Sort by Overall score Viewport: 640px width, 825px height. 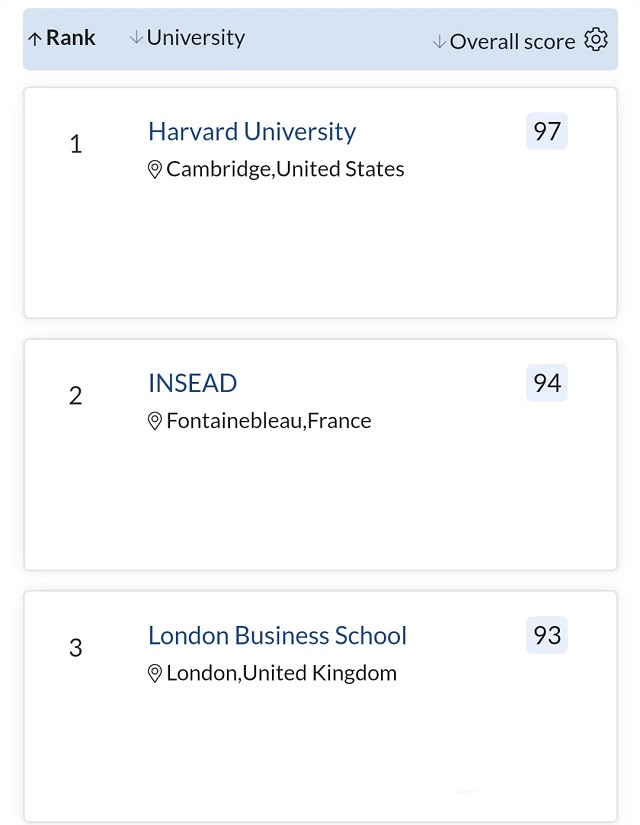click(504, 41)
